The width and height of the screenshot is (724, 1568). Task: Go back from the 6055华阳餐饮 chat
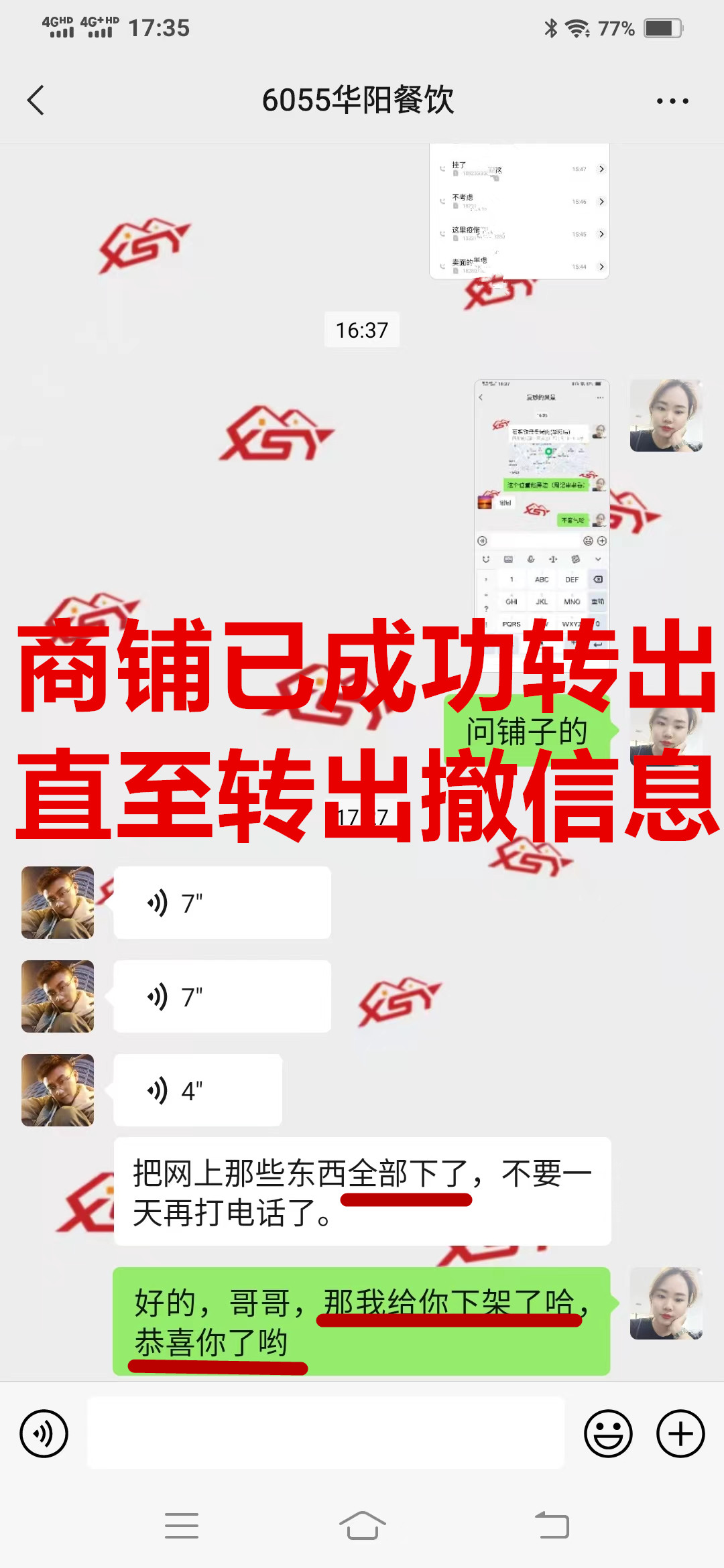(x=36, y=101)
